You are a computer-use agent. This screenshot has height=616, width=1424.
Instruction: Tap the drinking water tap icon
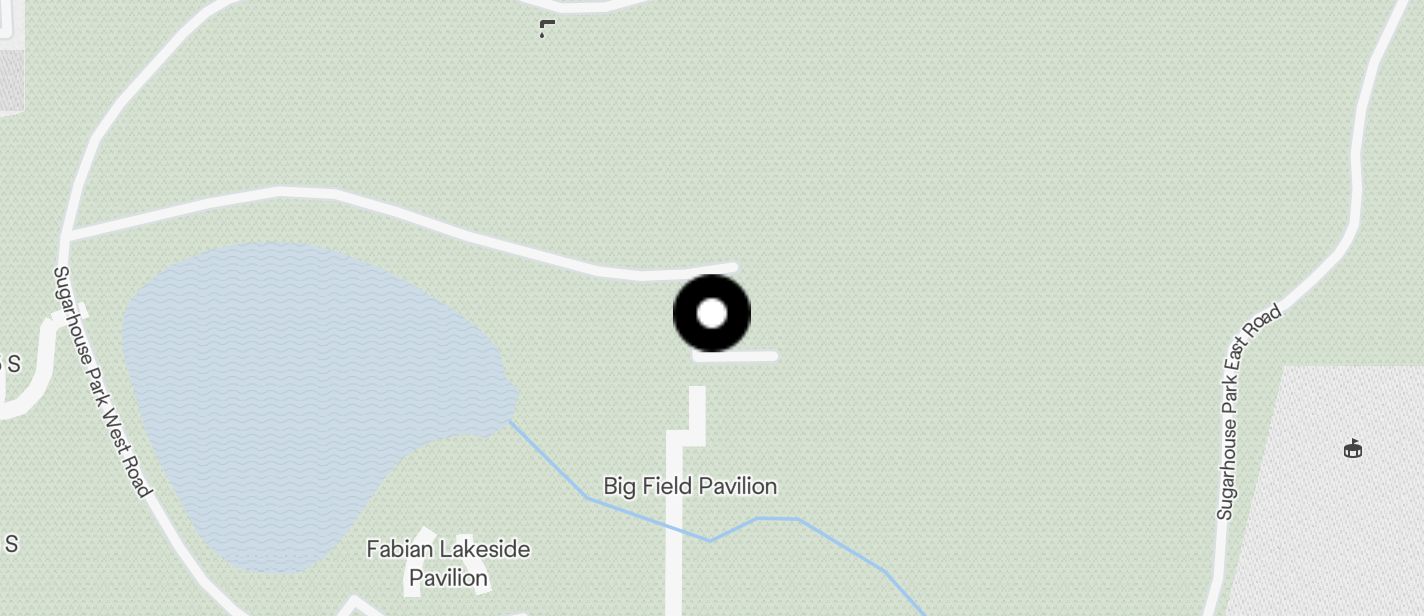point(546,28)
